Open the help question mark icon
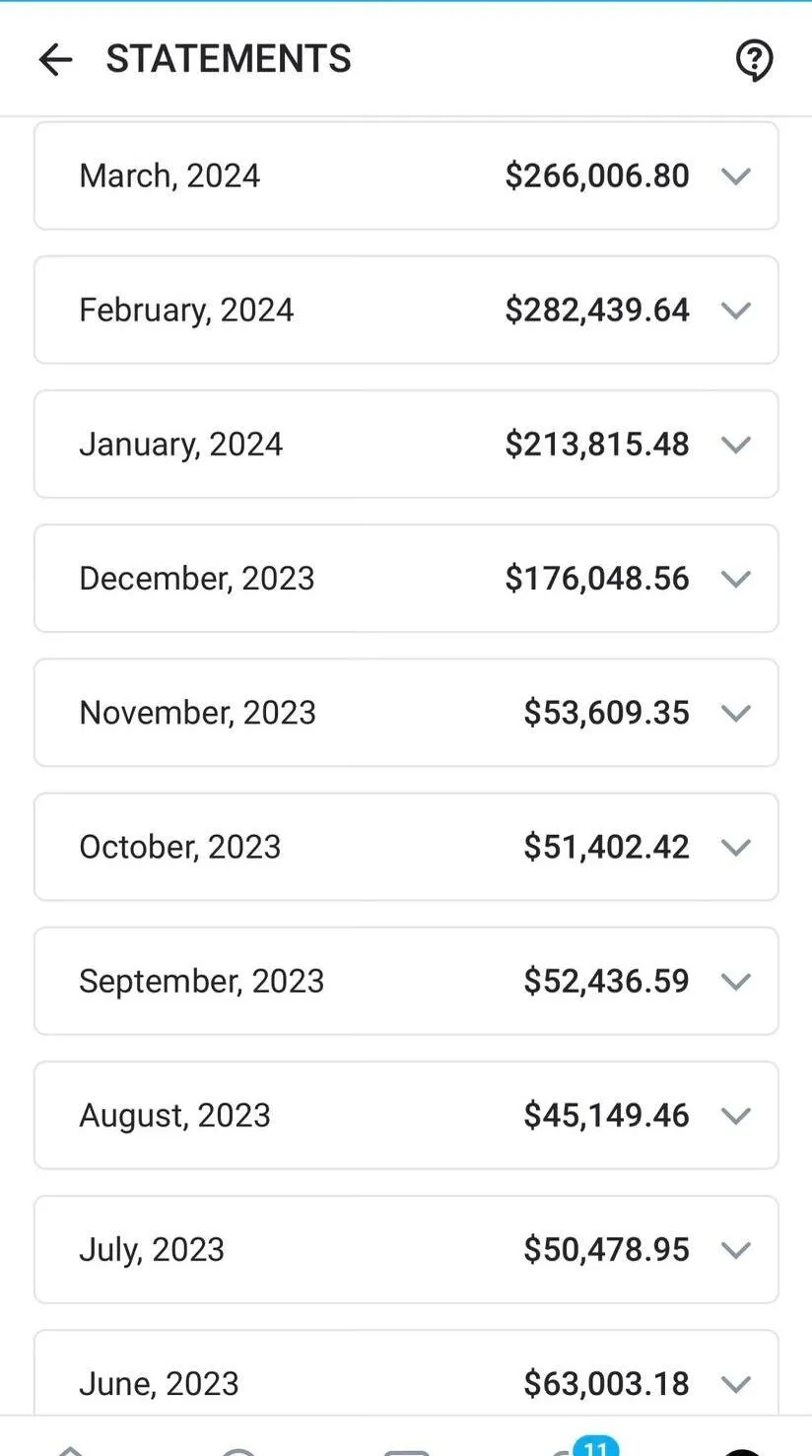Viewport: 812px width, 1456px height. pos(754,60)
